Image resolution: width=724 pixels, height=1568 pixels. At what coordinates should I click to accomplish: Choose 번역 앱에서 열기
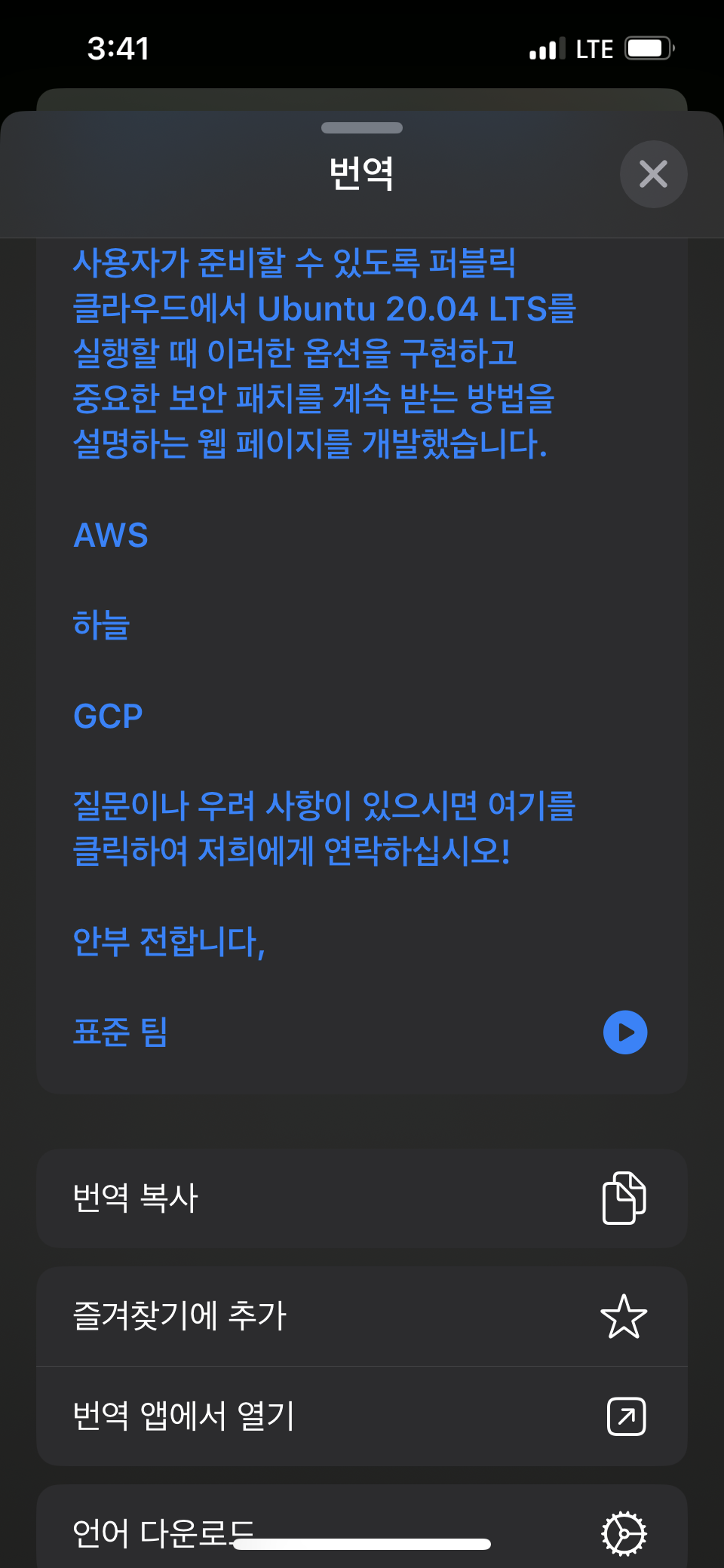pos(362,1416)
